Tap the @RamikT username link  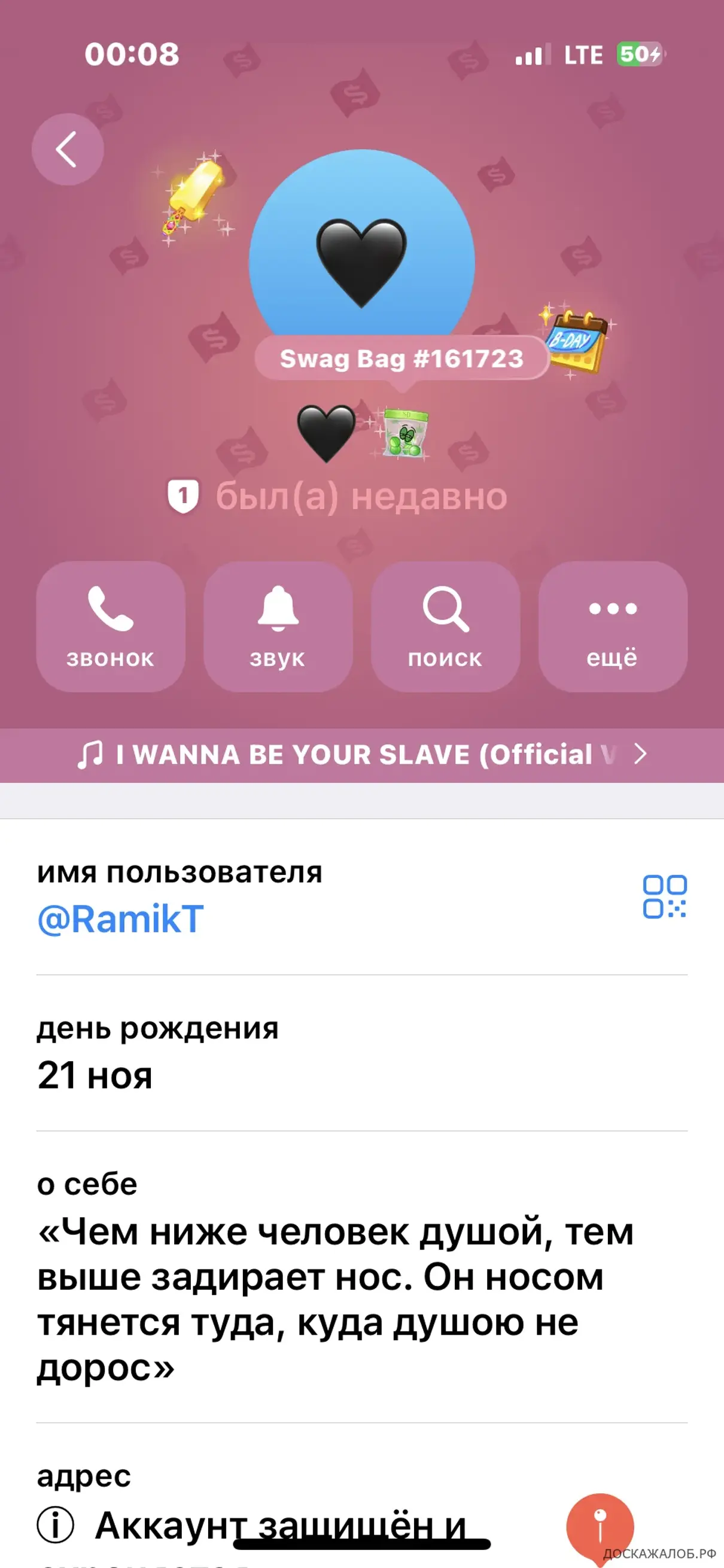click(120, 919)
